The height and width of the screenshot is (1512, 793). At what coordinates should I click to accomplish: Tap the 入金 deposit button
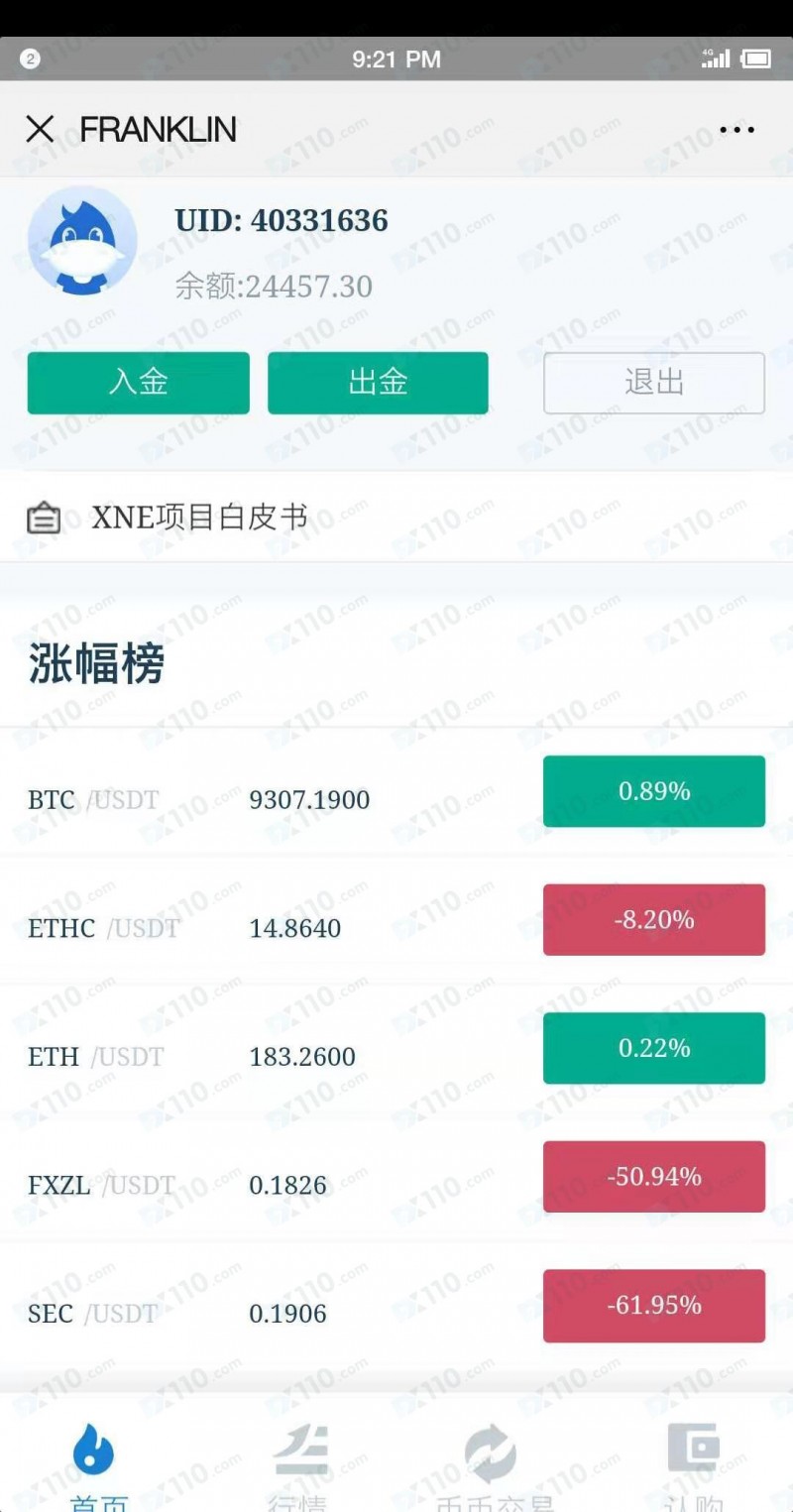(138, 383)
